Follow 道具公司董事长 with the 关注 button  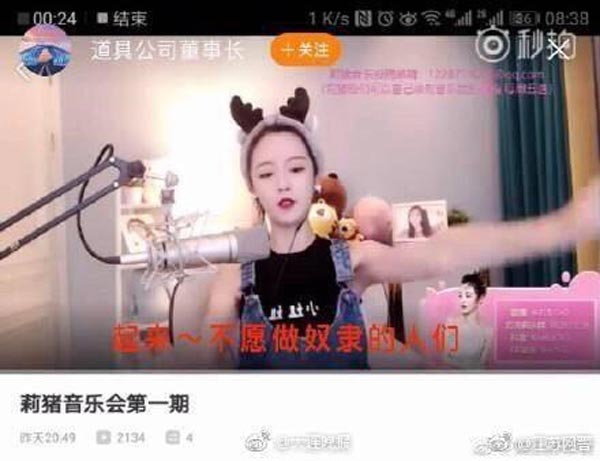click(x=305, y=49)
